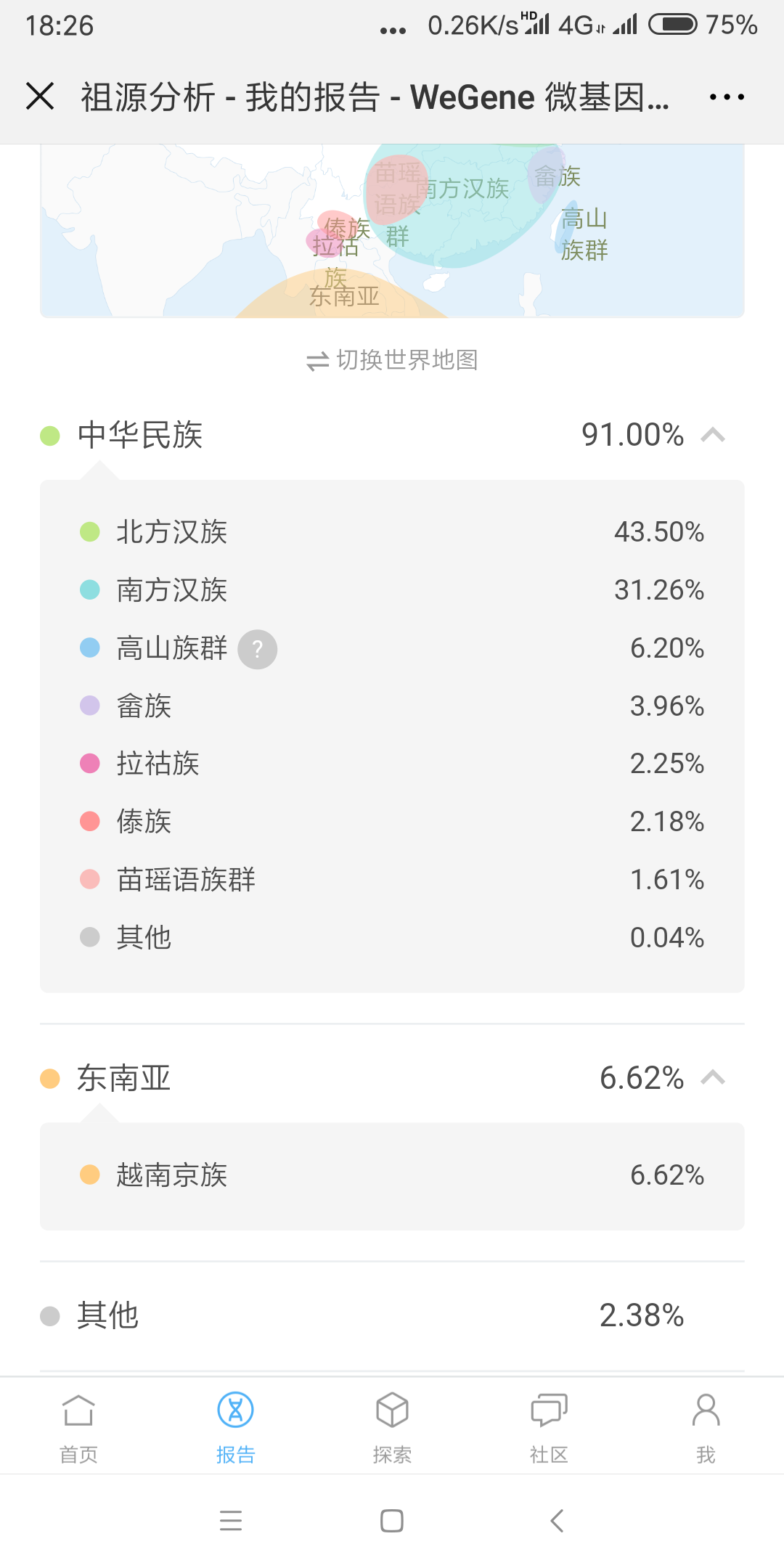Open the three-dot overflow menu
This screenshot has height=1568, width=784.
point(727,97)
